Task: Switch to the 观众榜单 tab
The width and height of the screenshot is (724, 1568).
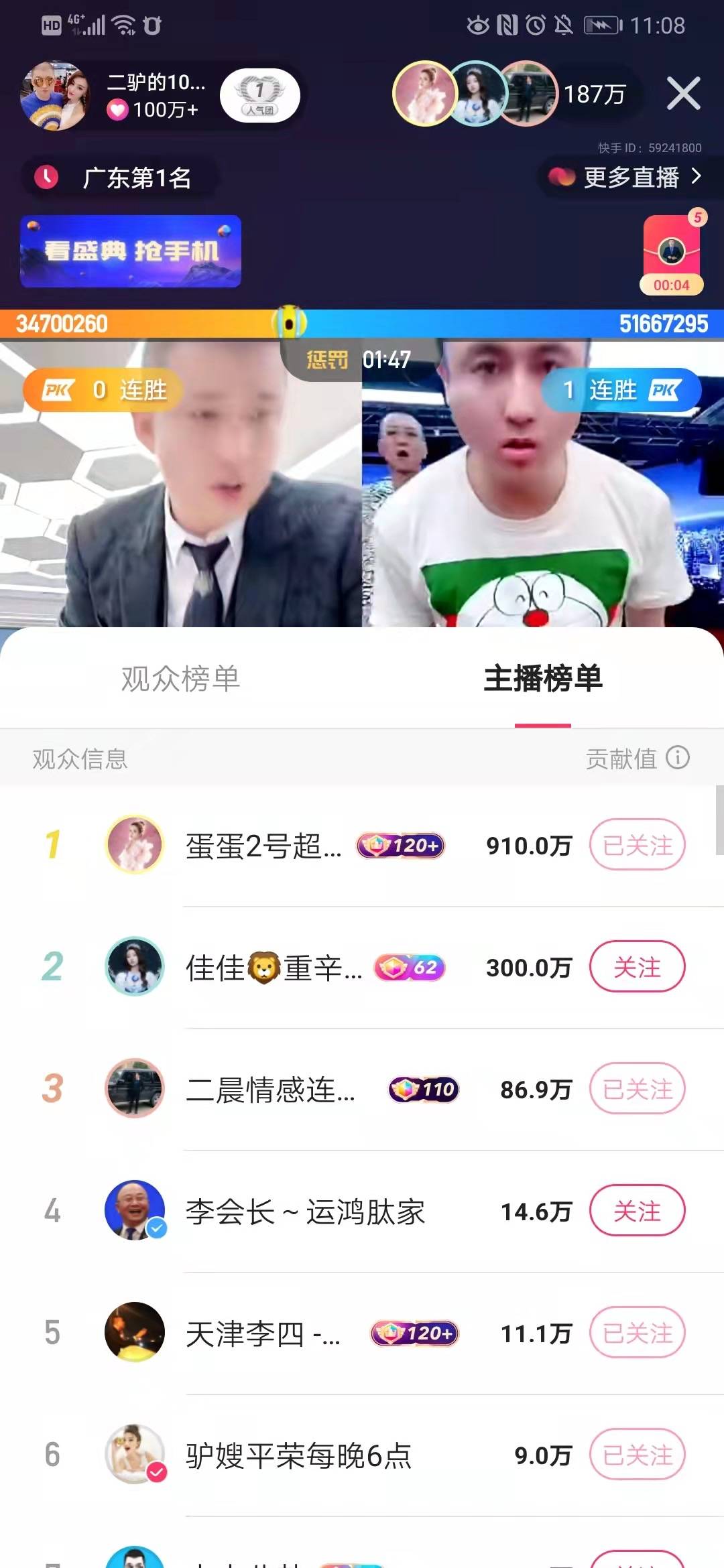Action: click(180, 679)
